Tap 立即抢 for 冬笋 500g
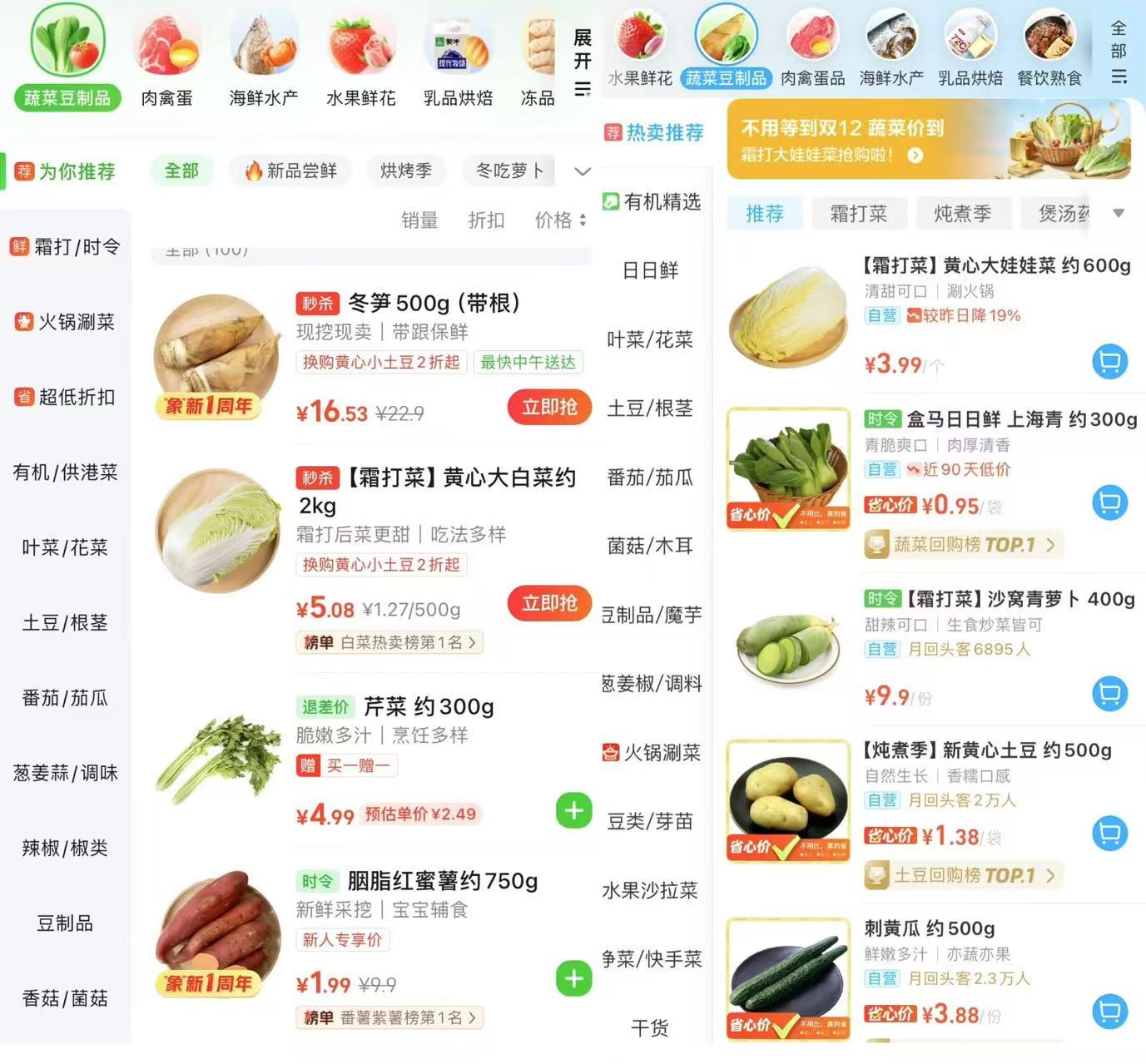The height and width of the screenshot is (1064, 1146). (x=549, y=407)
